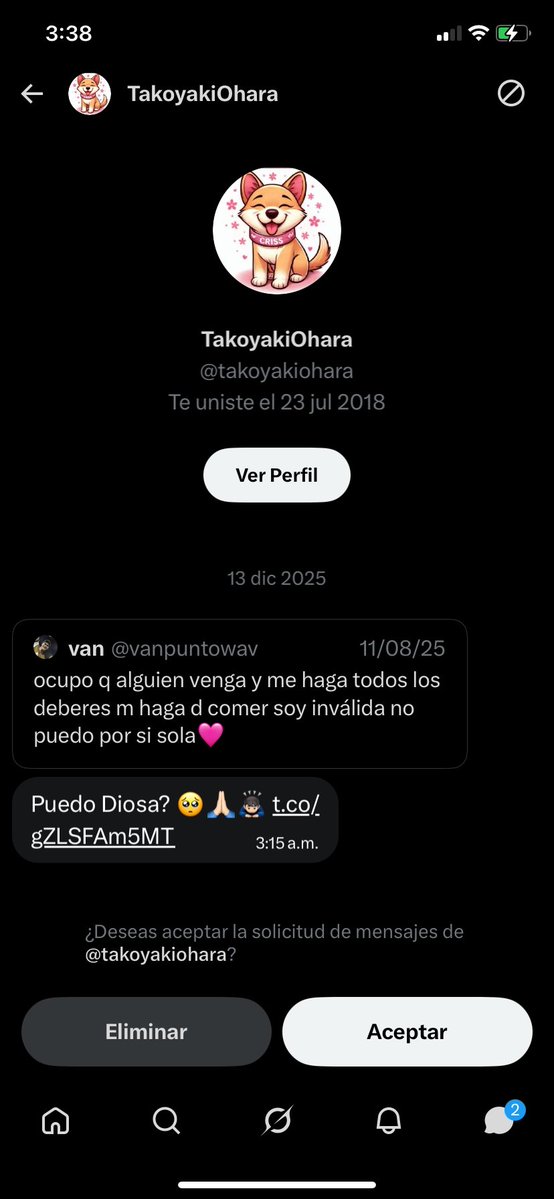Aceptar the message request

point(407,1032)
